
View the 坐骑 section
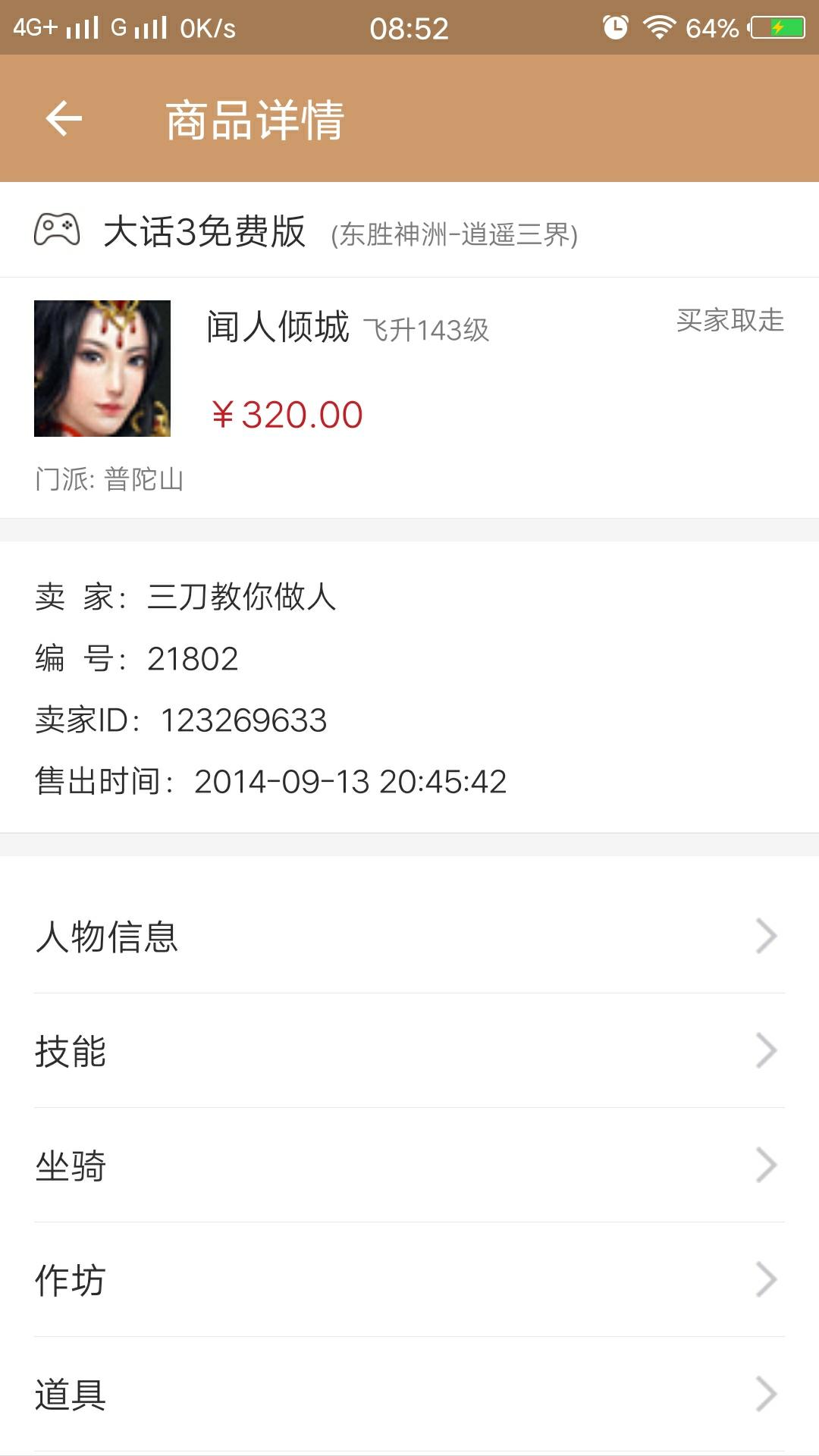click(x=409, y=1166)
